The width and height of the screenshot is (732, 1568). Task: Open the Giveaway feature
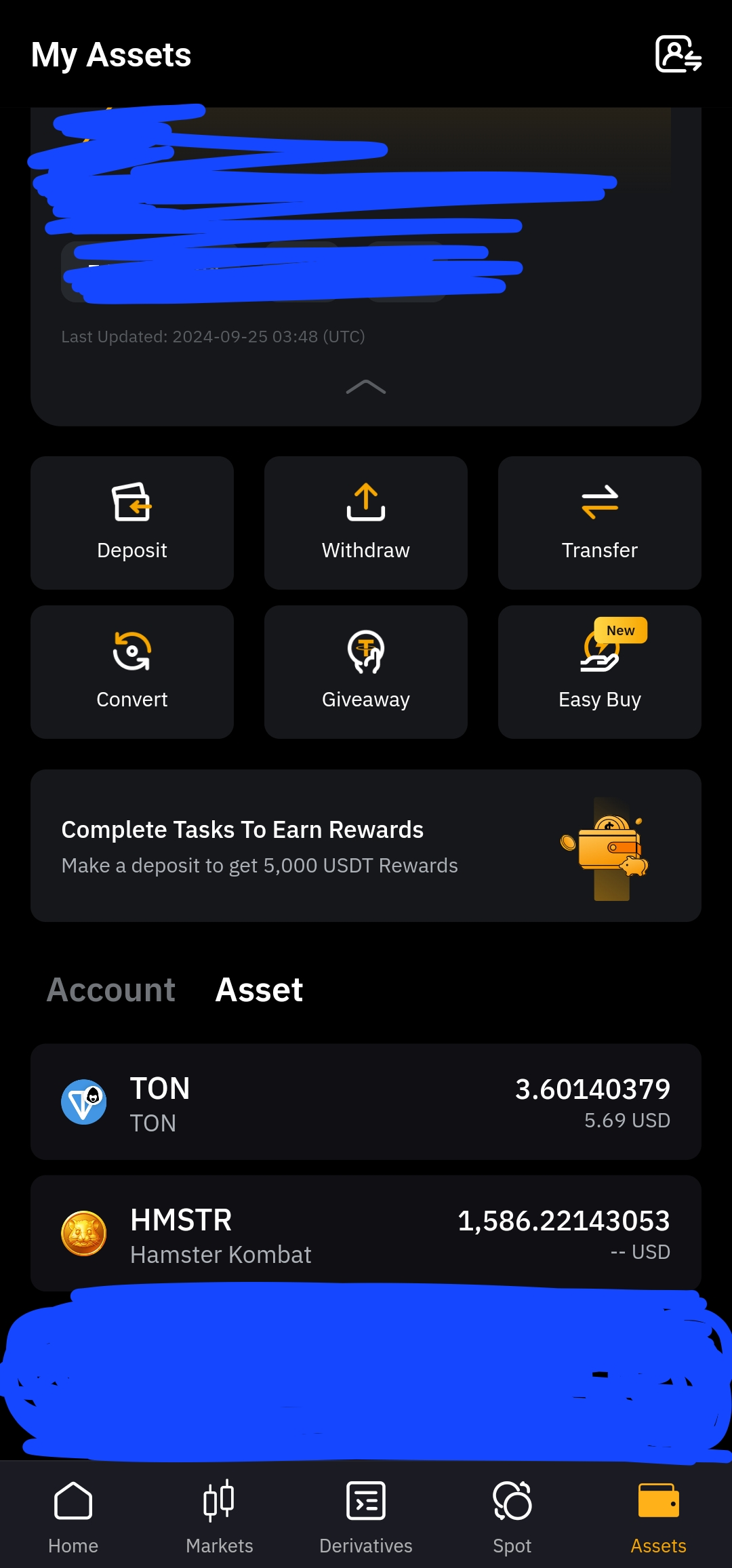[x=366, y=672]
